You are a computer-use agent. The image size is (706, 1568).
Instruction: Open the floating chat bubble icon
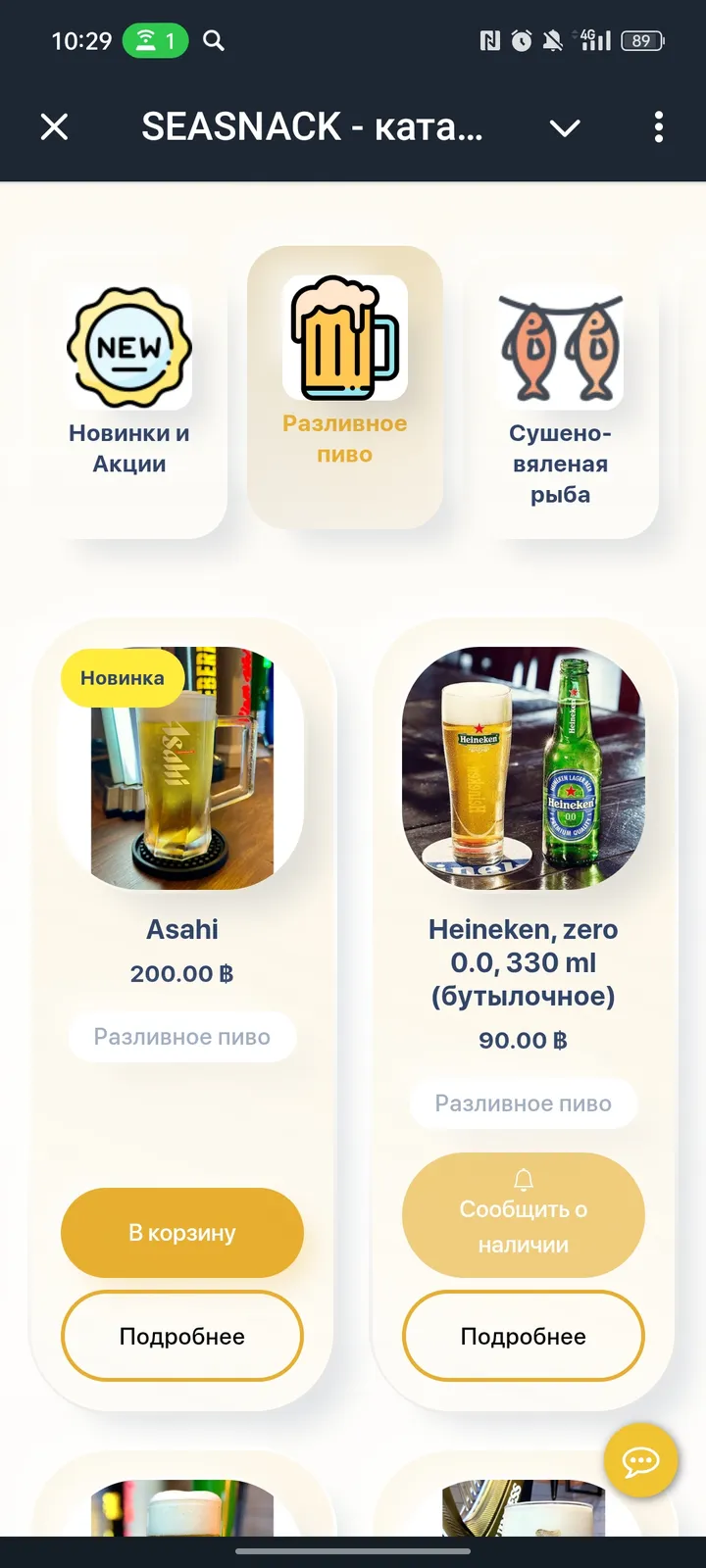(640, 1461)
